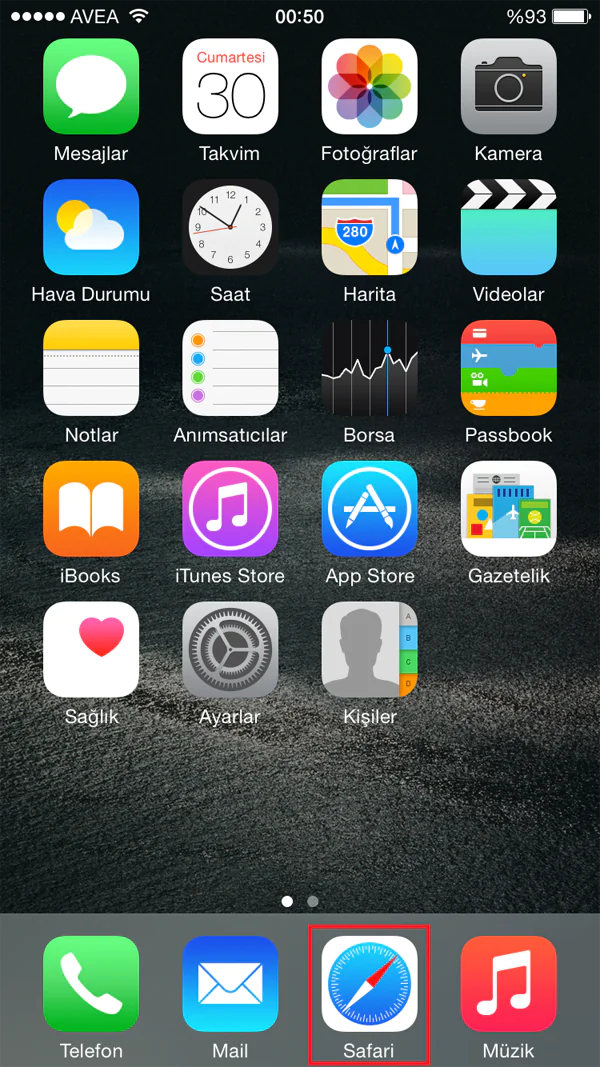
Task: Open the Telefon phone app
Action: click(x=91, y=984)
